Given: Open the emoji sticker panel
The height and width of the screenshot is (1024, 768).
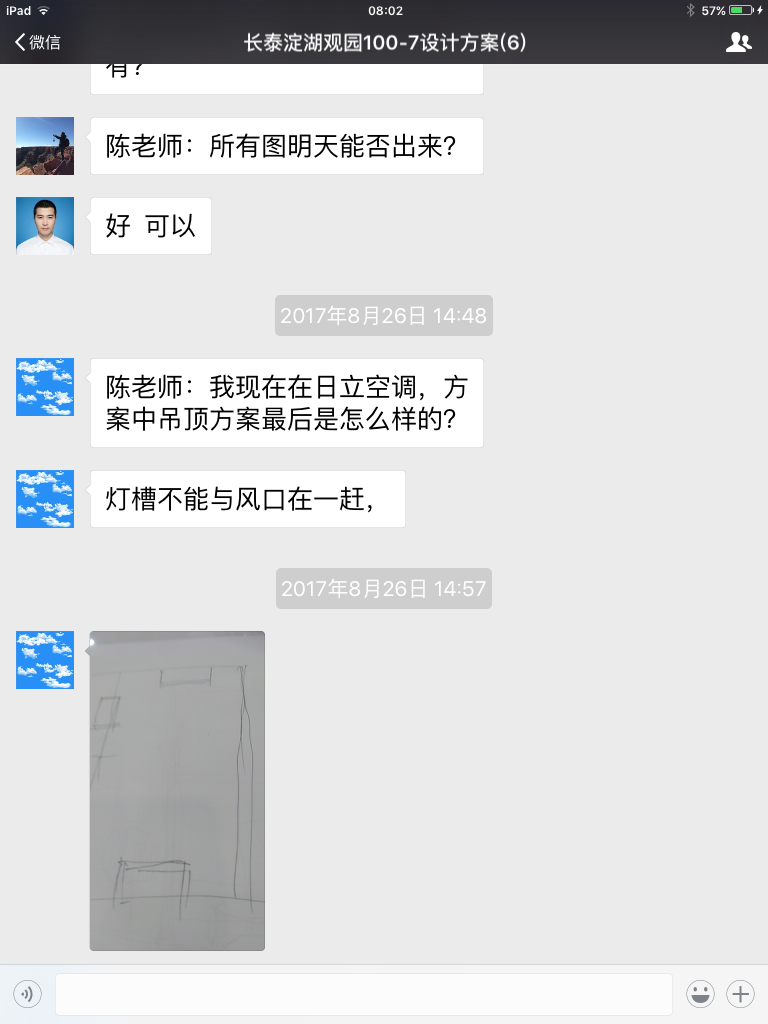Looking at the screenshot, I should click(700, 994).
